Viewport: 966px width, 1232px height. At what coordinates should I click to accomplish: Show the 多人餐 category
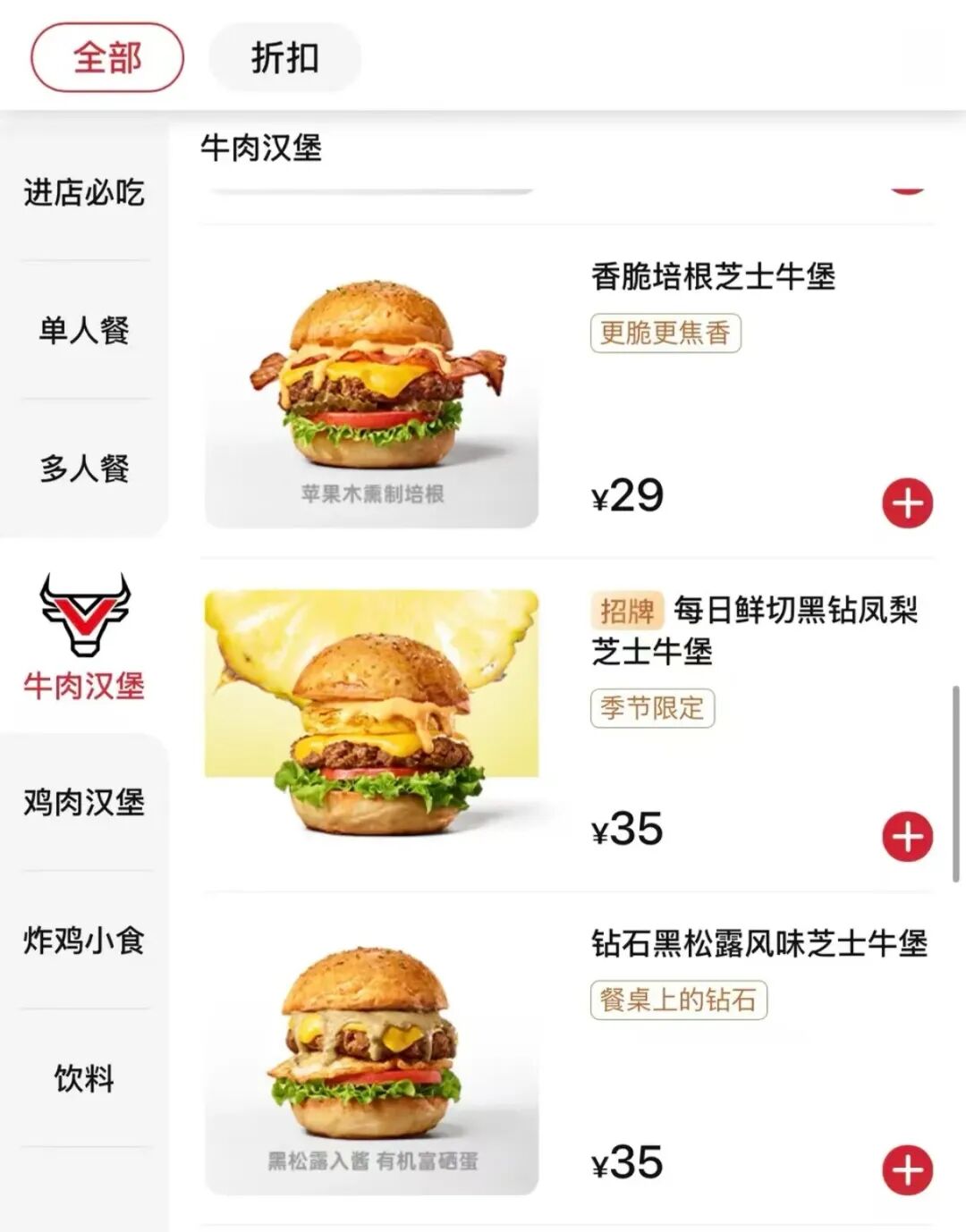tap(84, 468)
